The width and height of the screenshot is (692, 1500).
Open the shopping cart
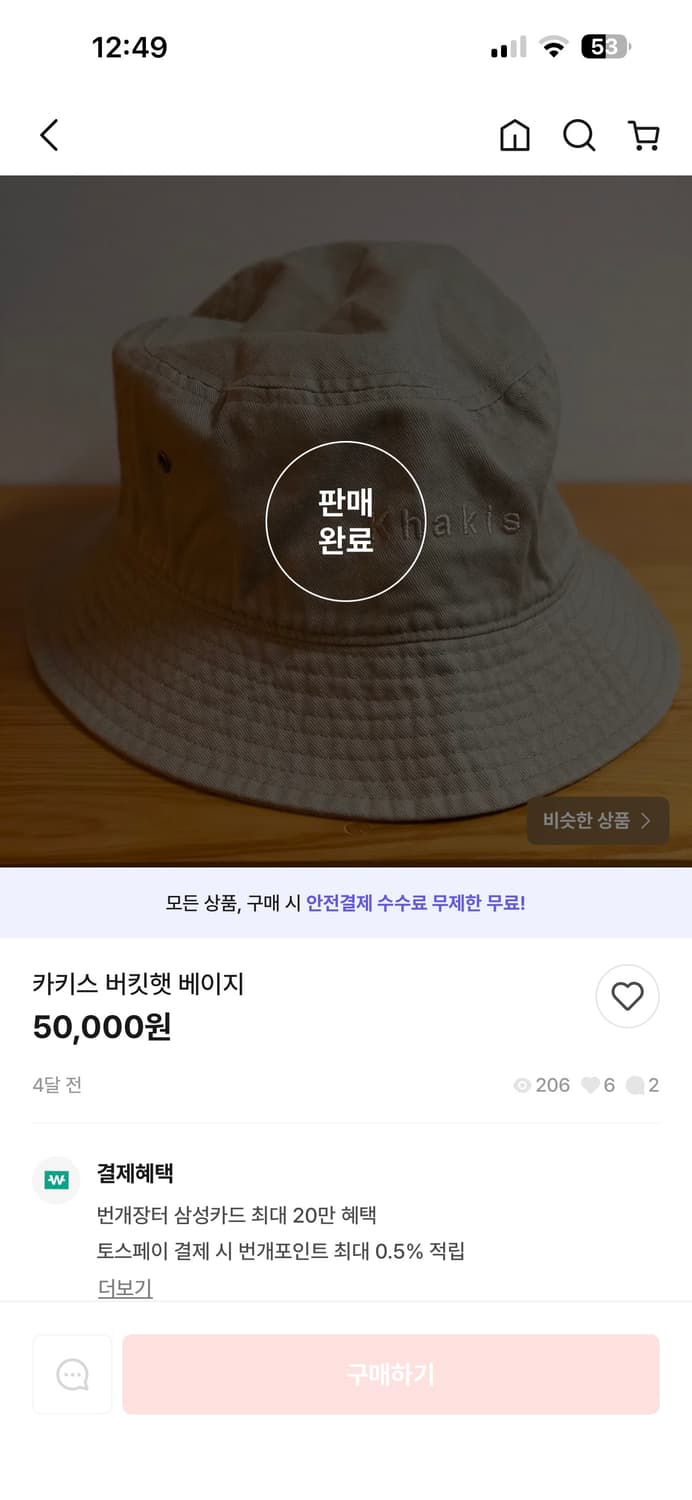(644, 135)
